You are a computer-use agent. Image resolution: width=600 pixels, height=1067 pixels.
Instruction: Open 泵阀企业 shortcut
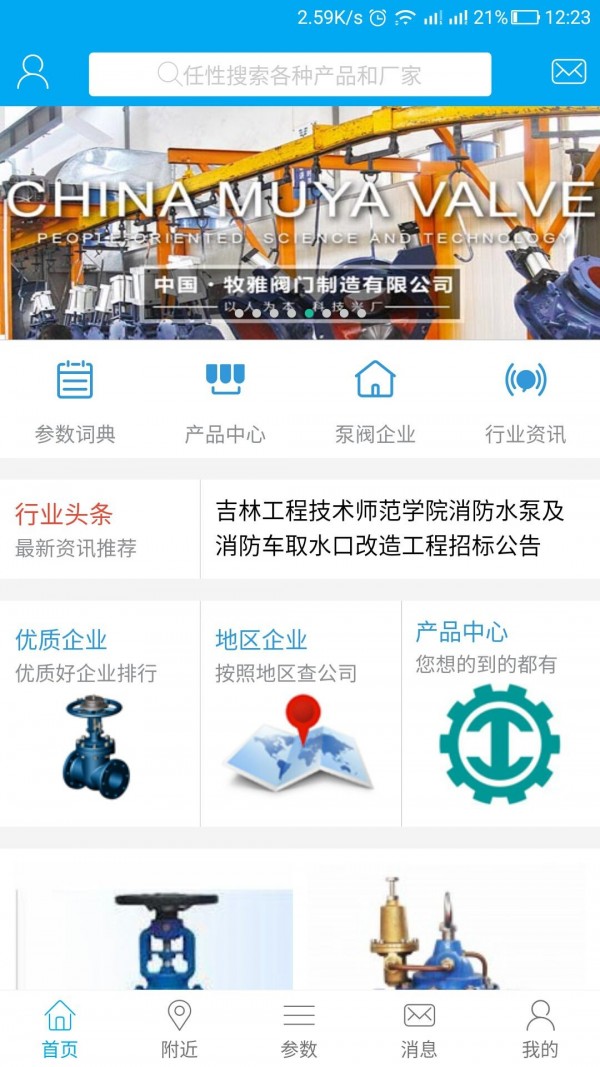coord(375,400)
